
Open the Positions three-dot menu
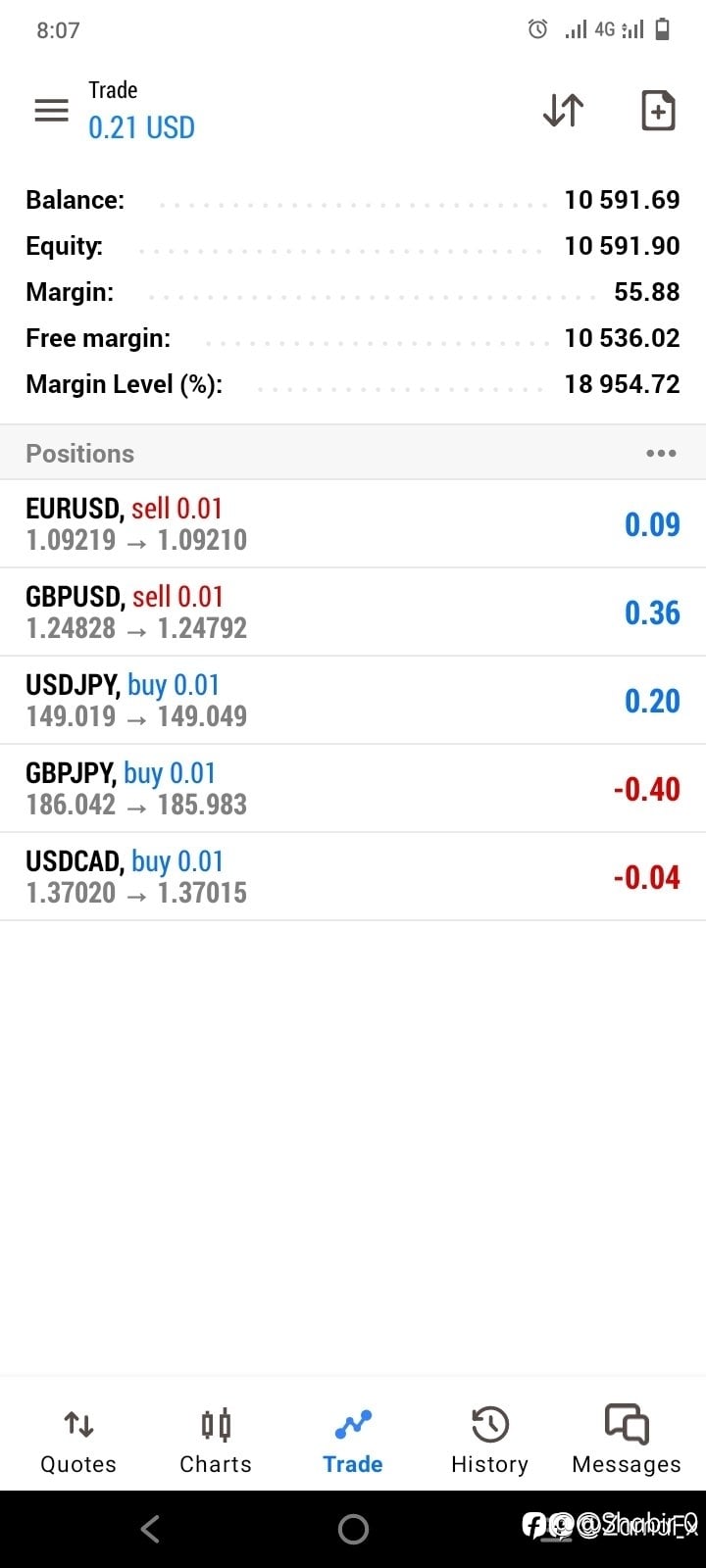[x=660, y=453]
